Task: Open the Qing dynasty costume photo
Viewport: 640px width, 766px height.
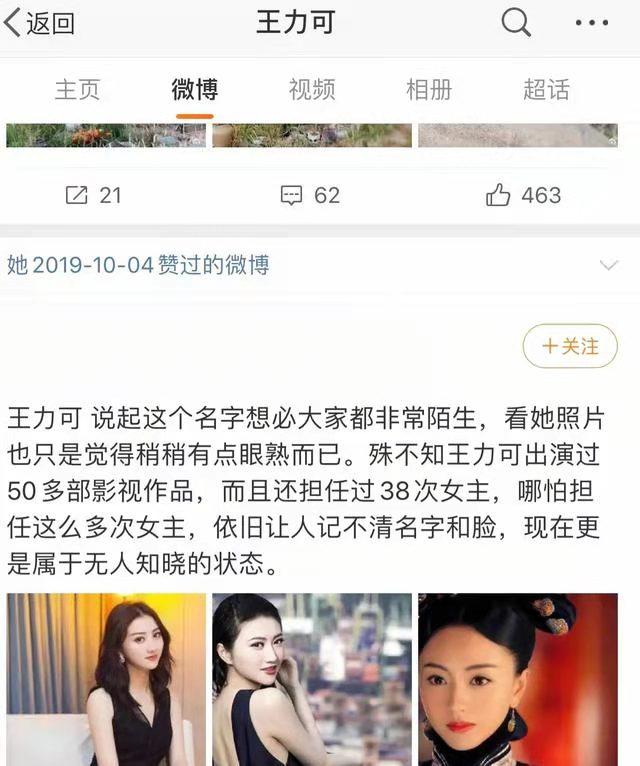Action: pos(518,679)
